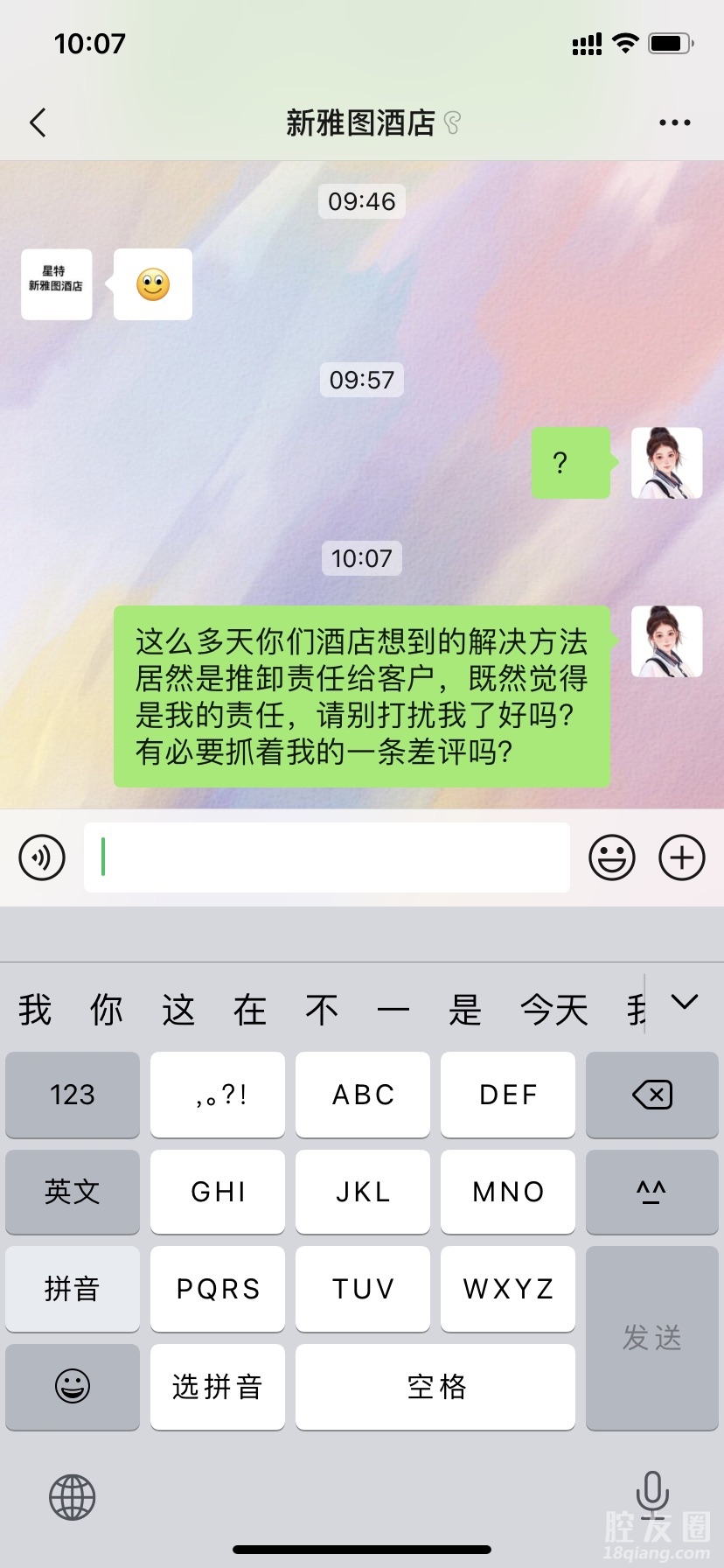The image size is (724, 1568).
Task: Send the message with 发送
Action: point(651,1338)
